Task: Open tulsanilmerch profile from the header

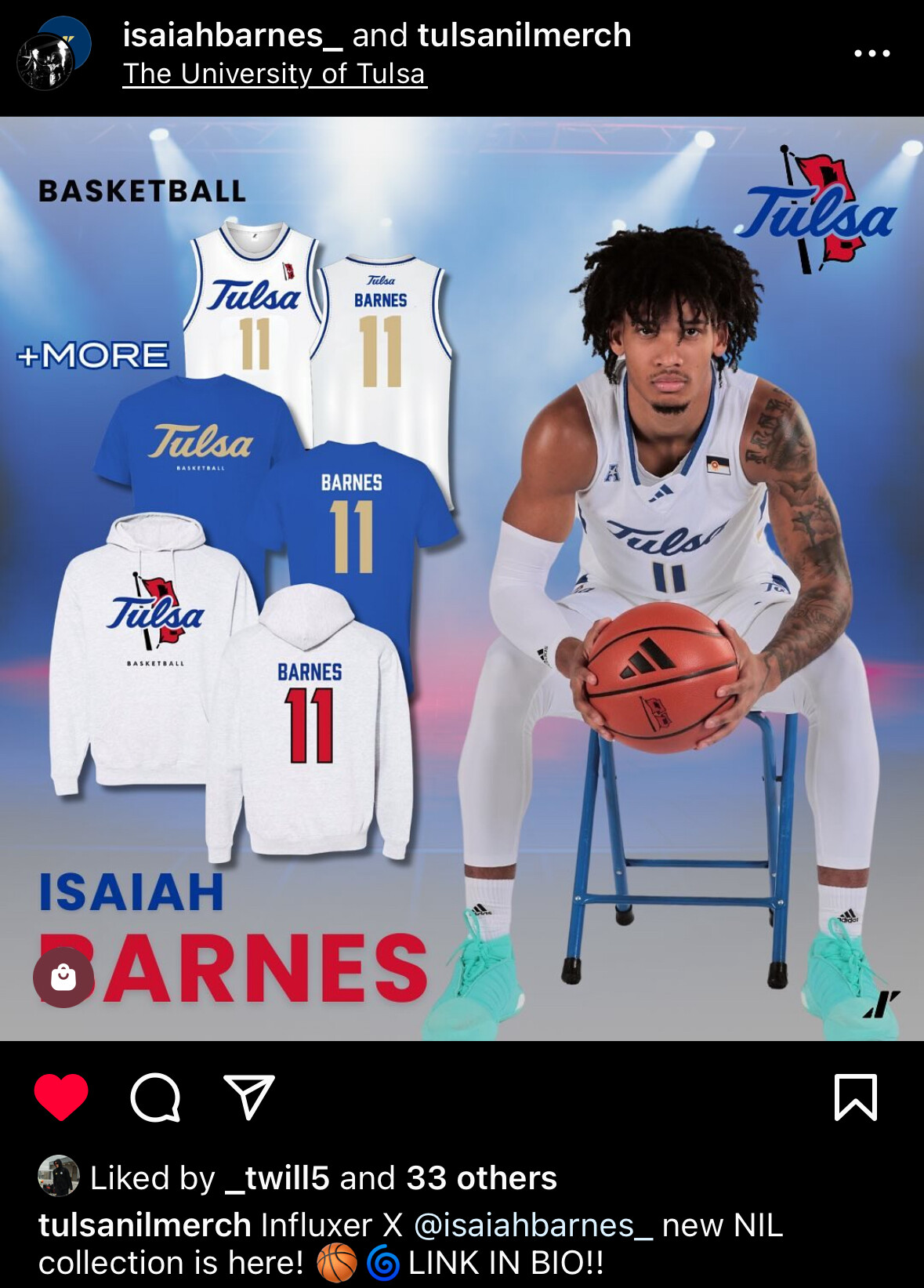Action: tap(524, 35)
